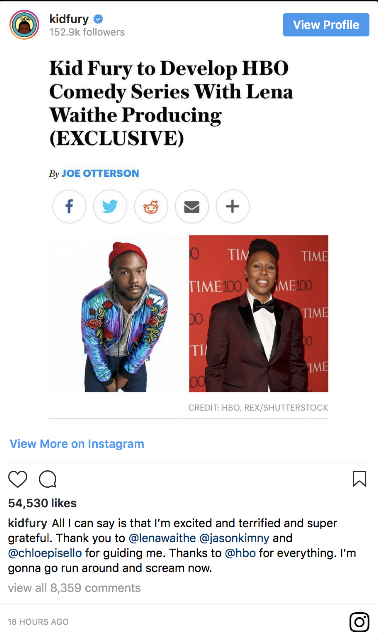Open the @hbo mention

tap(240, 553)
